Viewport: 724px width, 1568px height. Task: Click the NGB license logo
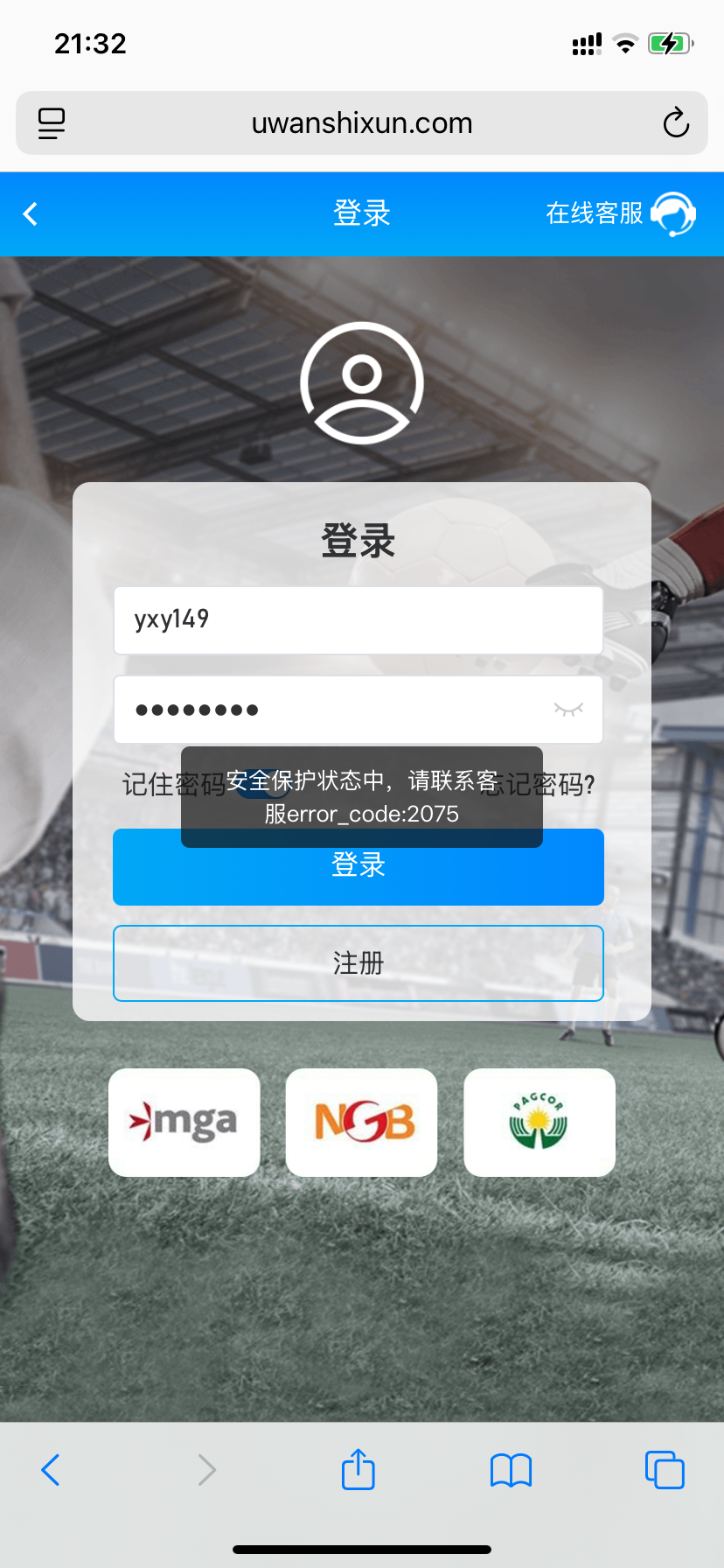pos(361,1123)
